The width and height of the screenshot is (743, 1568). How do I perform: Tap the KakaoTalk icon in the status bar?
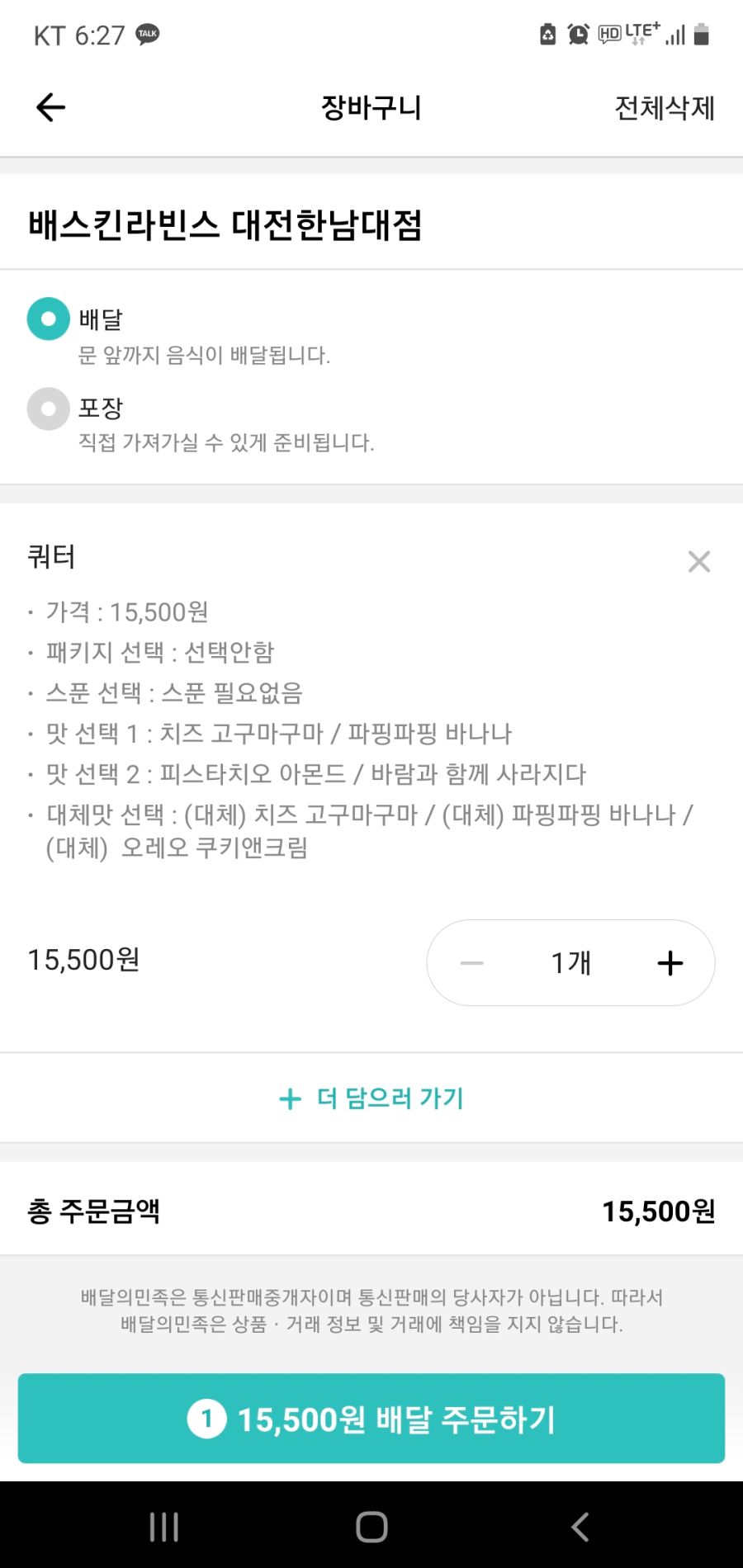coord(145,35)
